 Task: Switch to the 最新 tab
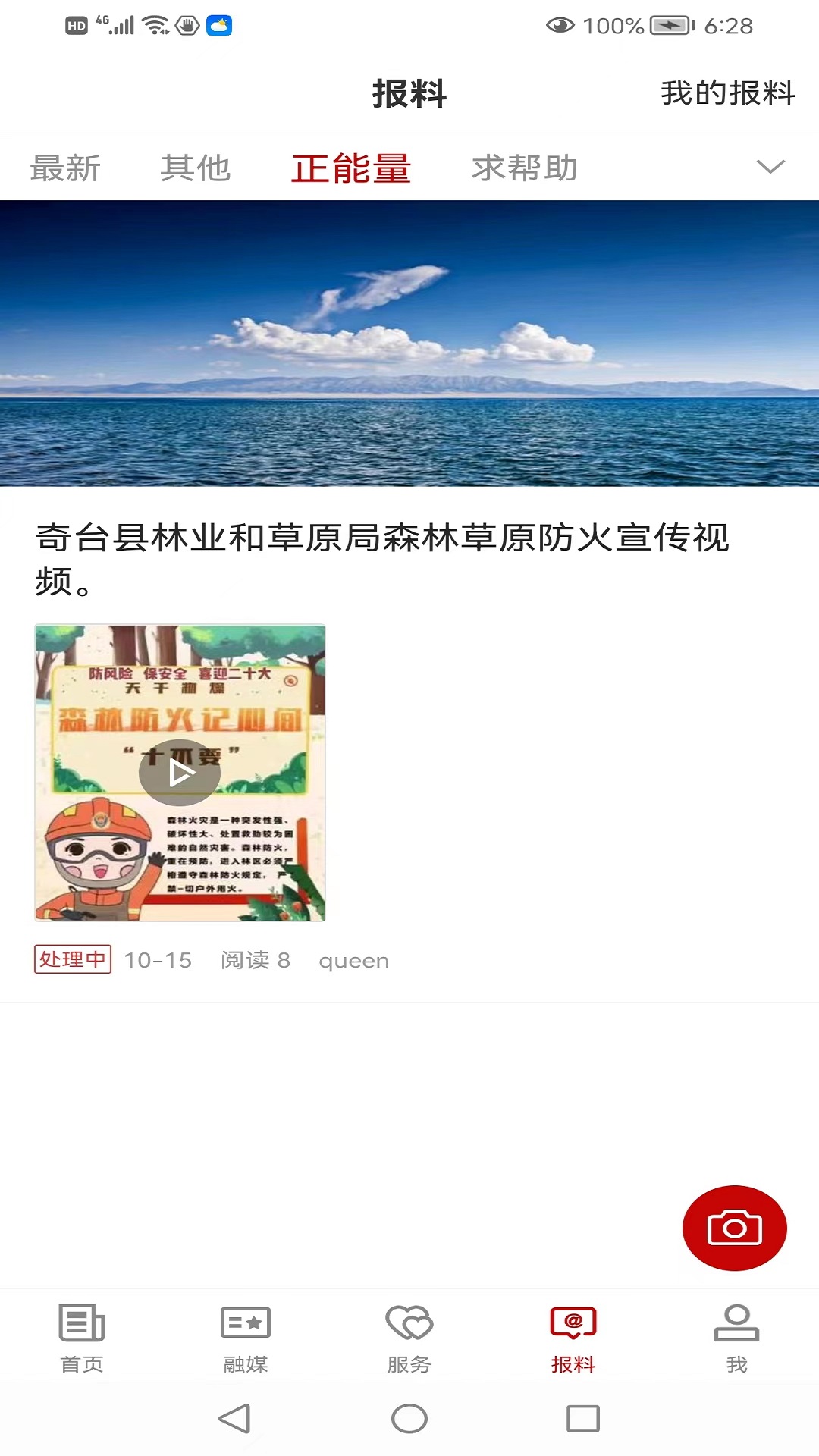click(x=65, y=168)
